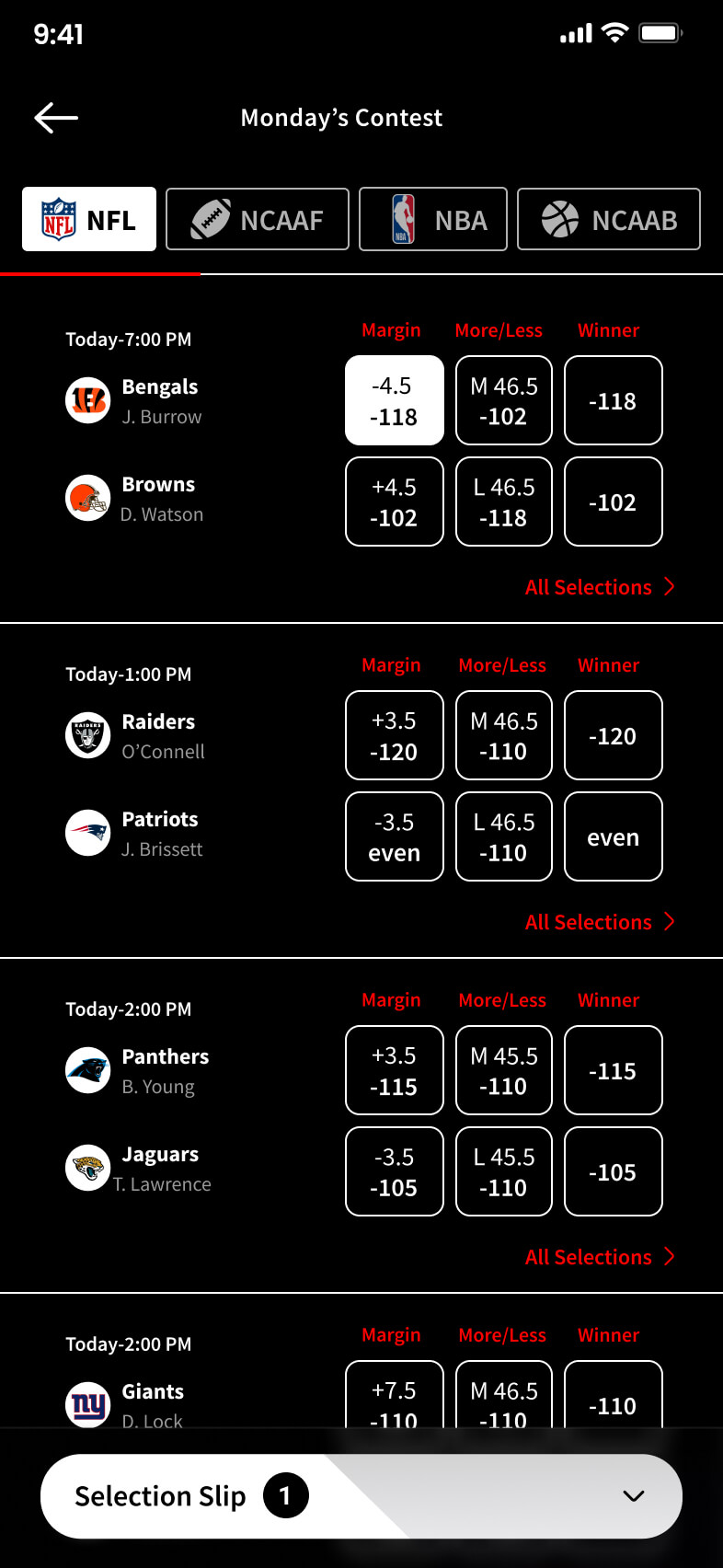723x1568 pixels.
Task: Switch to the NCAAF tab
Action: (258, 219)
